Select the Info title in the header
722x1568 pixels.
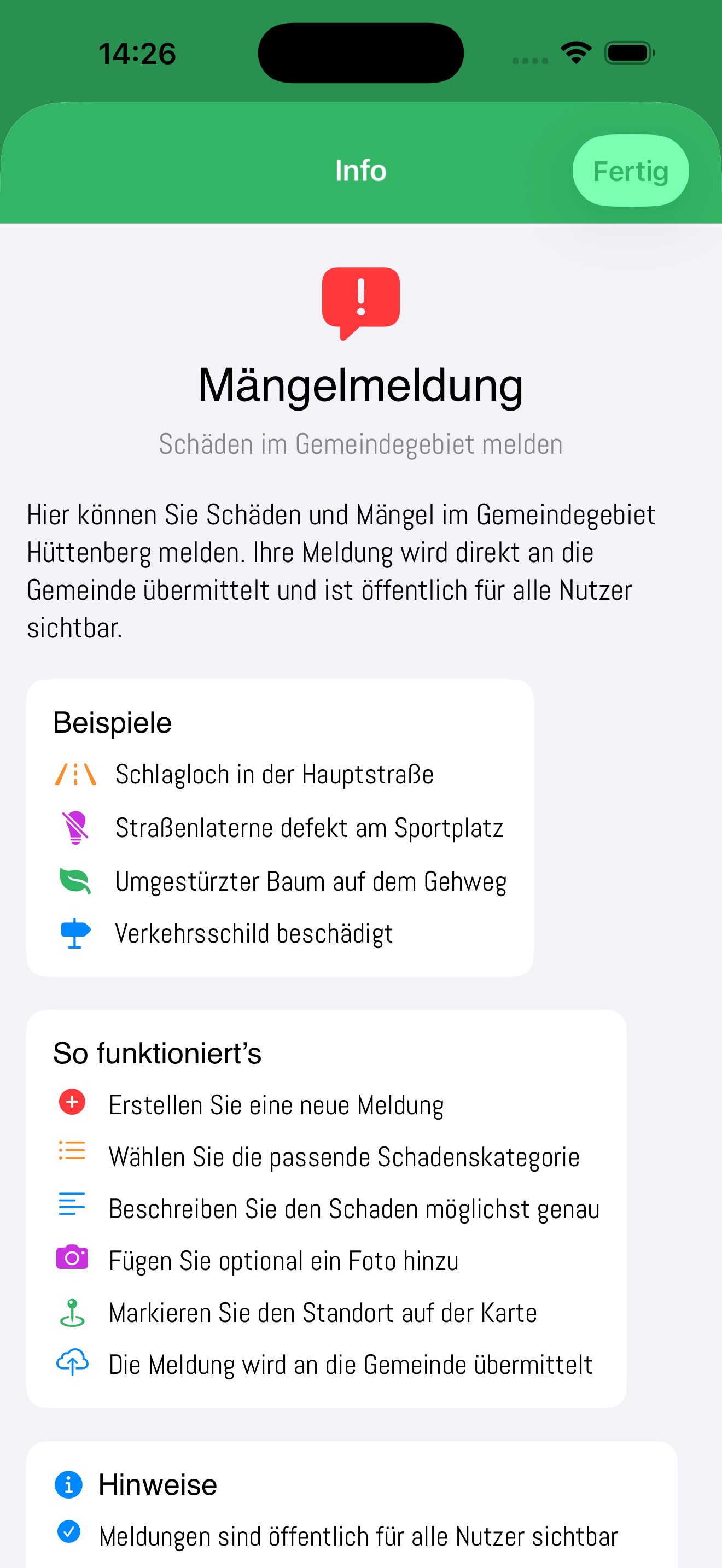point(360,171)
